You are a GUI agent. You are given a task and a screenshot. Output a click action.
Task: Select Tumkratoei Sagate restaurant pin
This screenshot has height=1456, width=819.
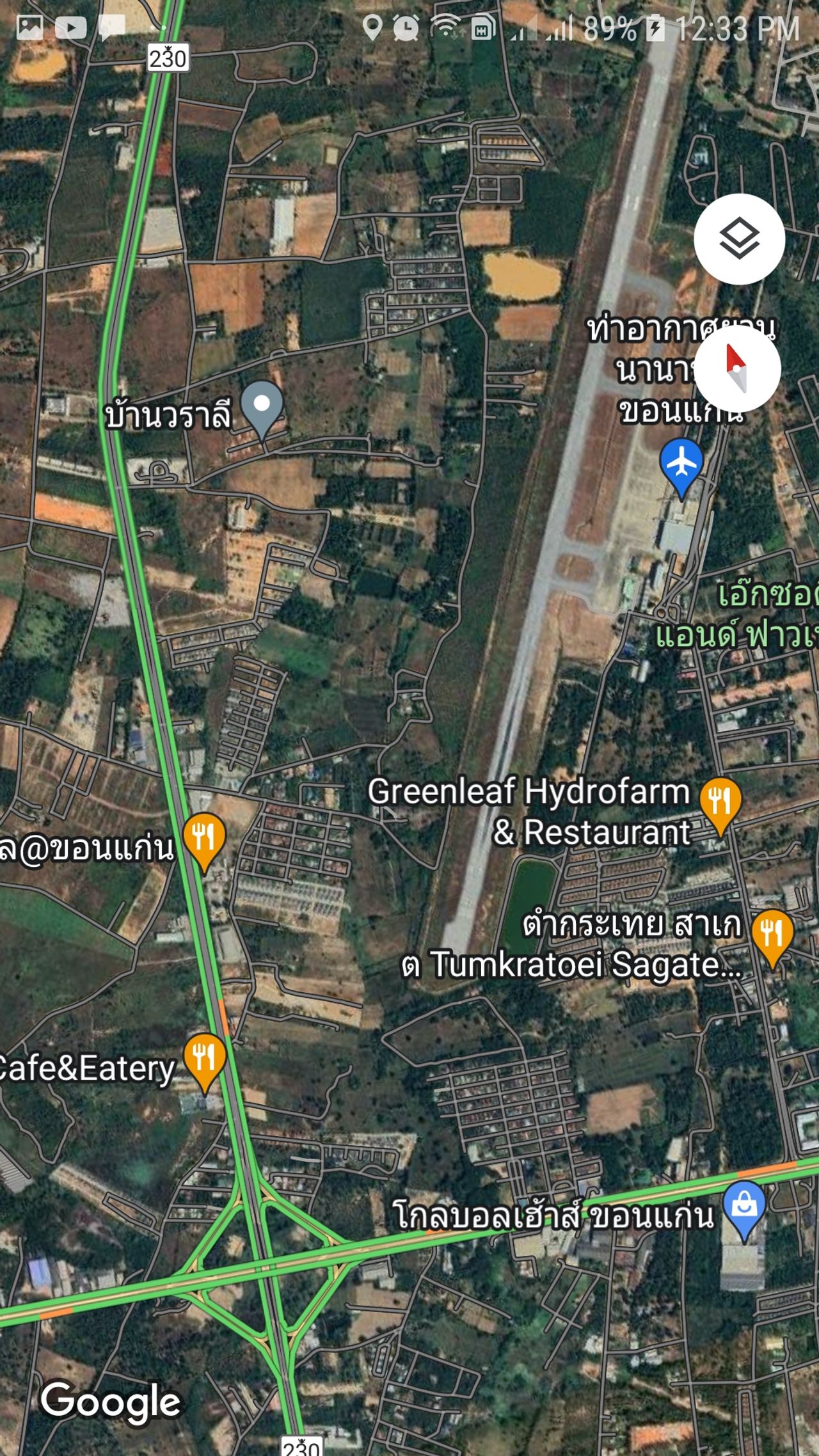(x=772, y=935)
